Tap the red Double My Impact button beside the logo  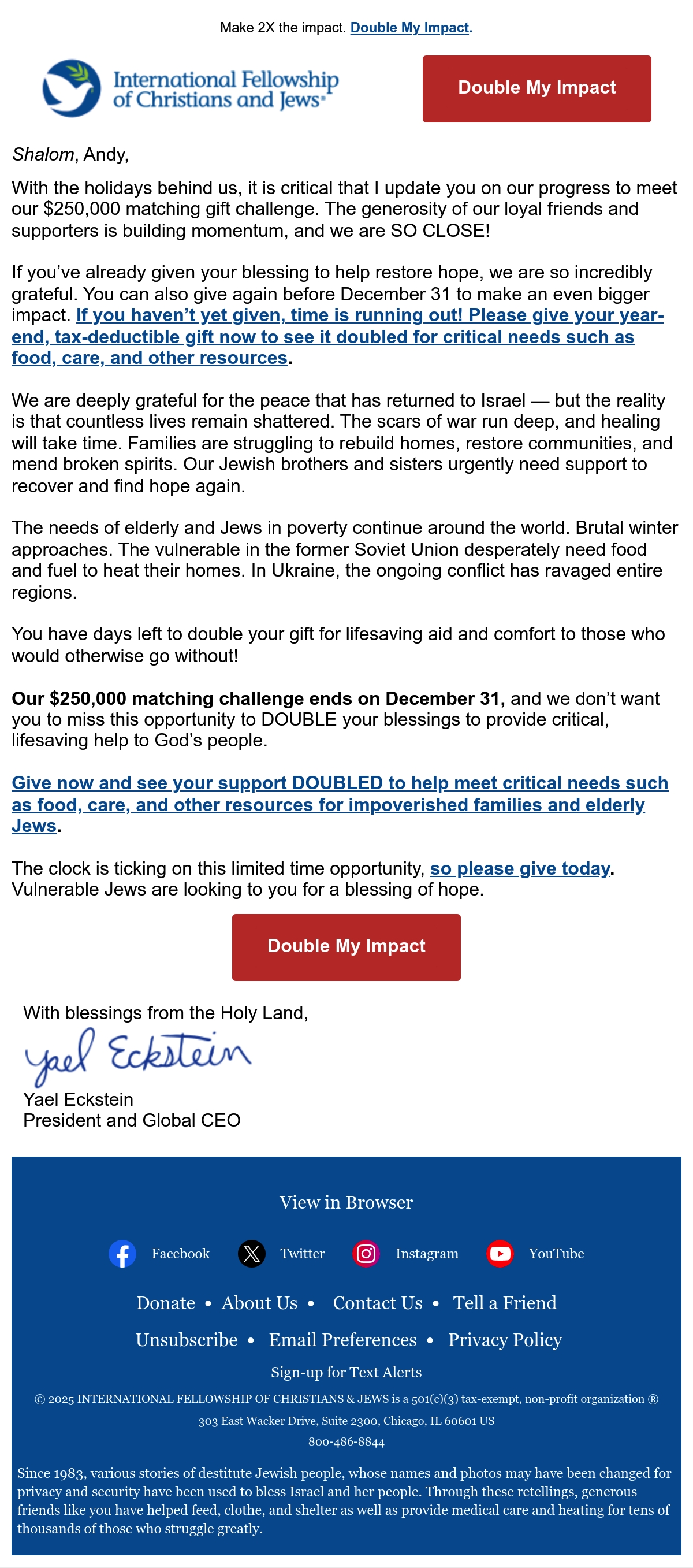536,89
